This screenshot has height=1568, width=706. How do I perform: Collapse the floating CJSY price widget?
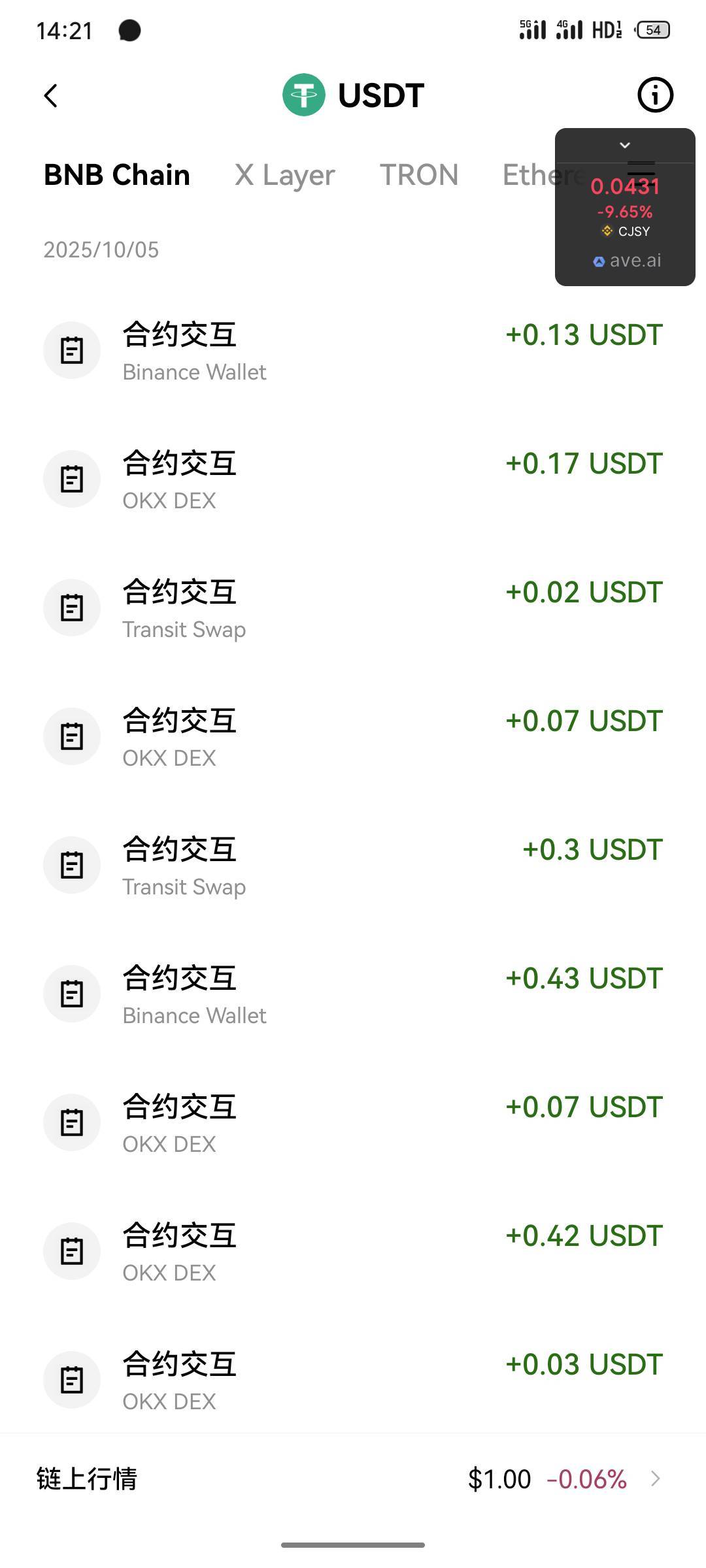point(625,145)
